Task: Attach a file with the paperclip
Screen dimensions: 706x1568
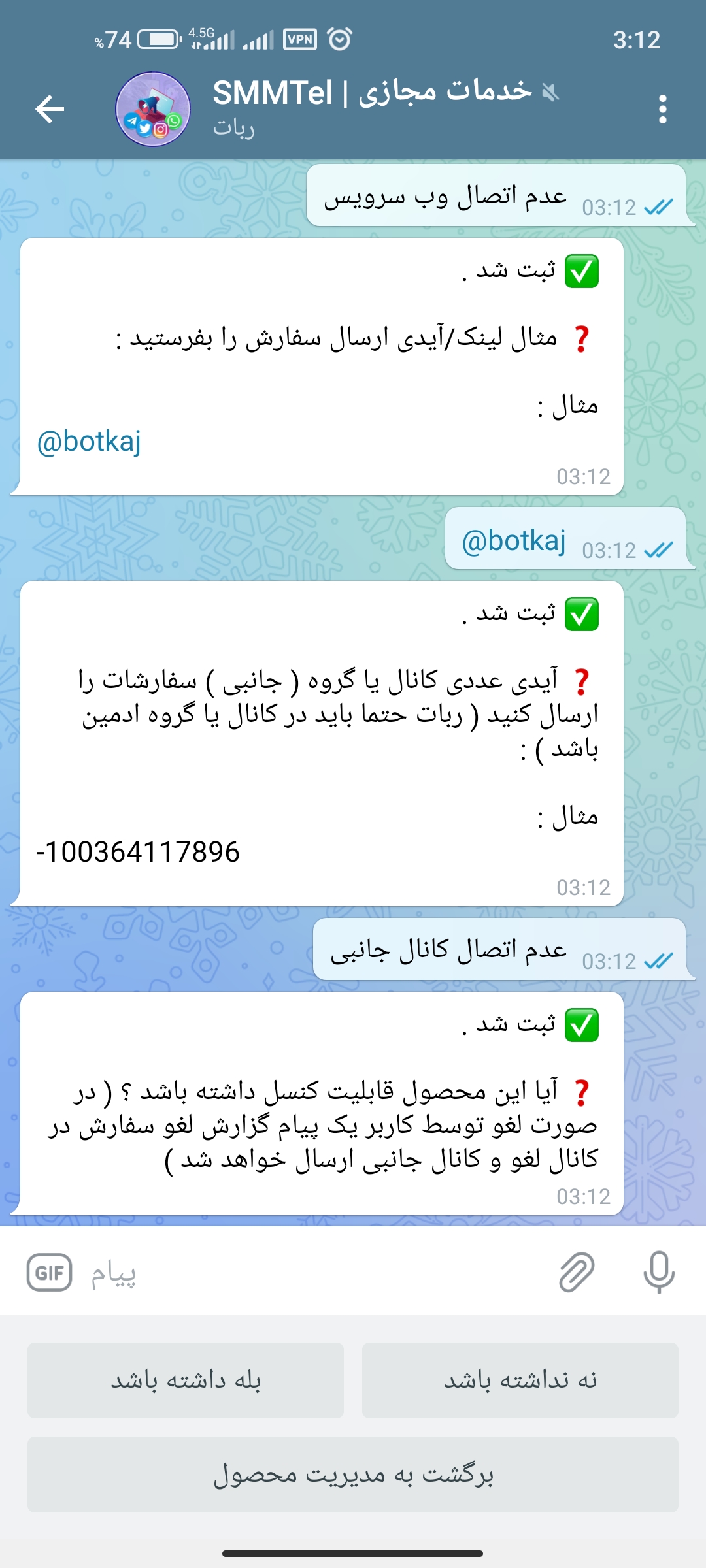Action: [577, 1273]
